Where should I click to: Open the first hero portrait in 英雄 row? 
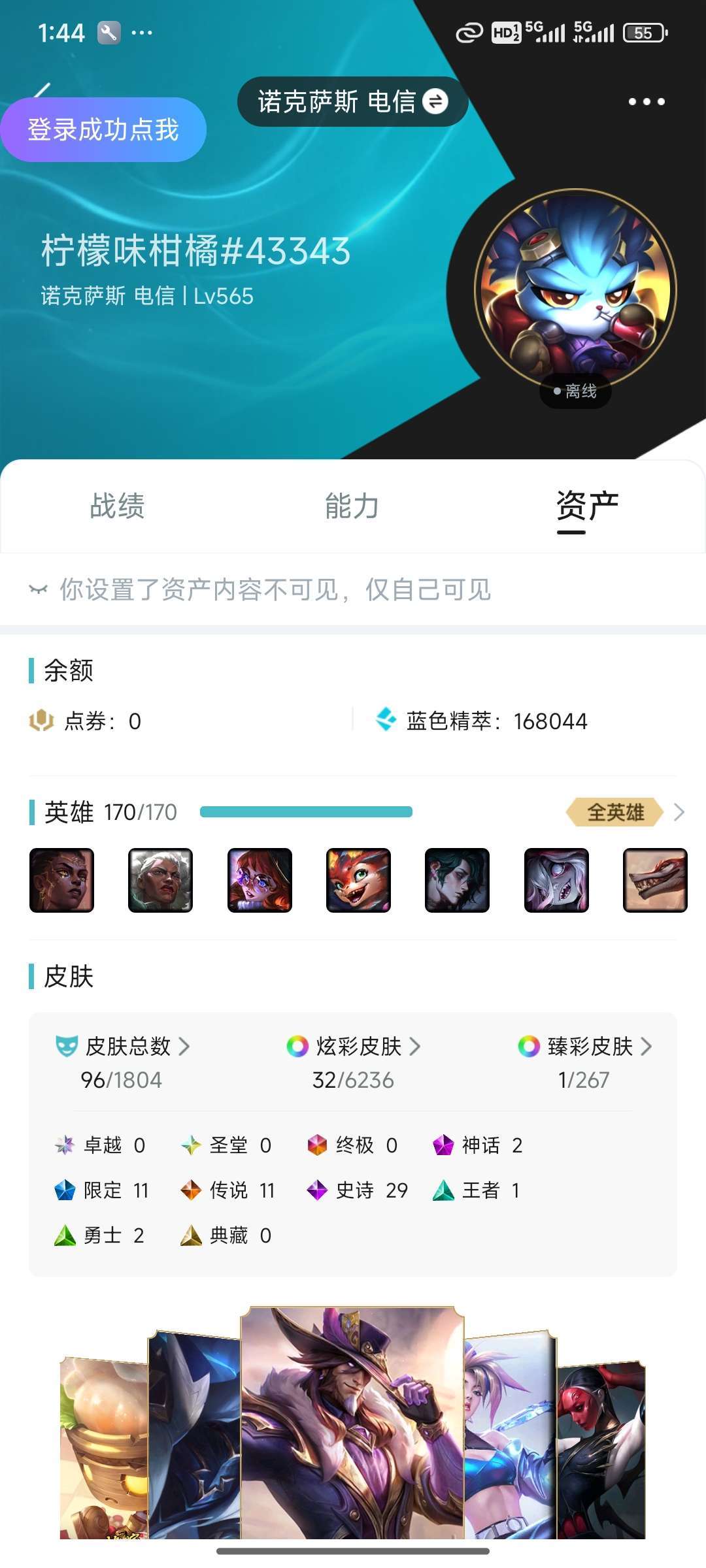pyautogui.click(x=62, y=880)
